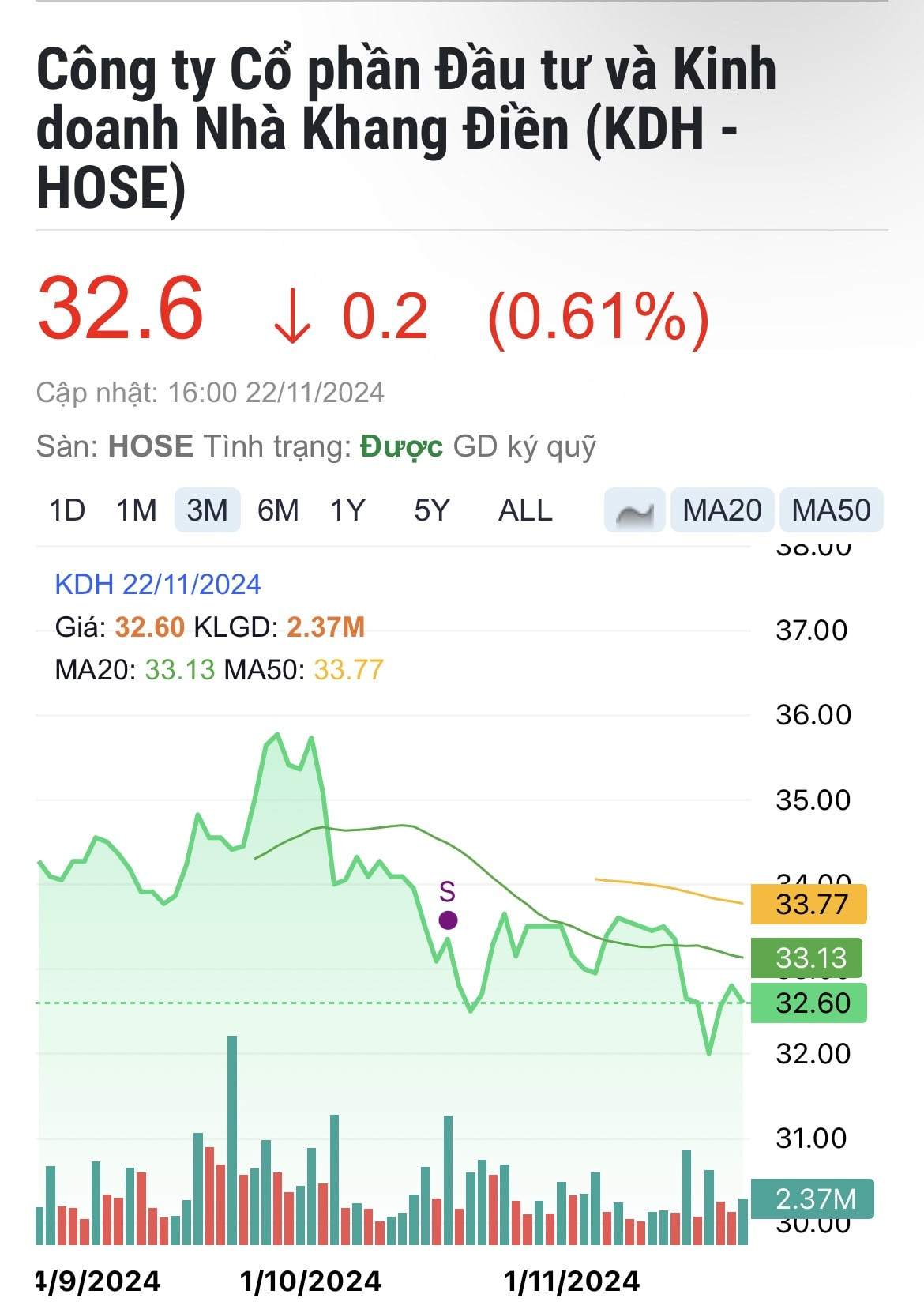The height and width of the screenshot is (1302, 924).
Task: Toggle the area chart type icon
Action: point(635,510)
